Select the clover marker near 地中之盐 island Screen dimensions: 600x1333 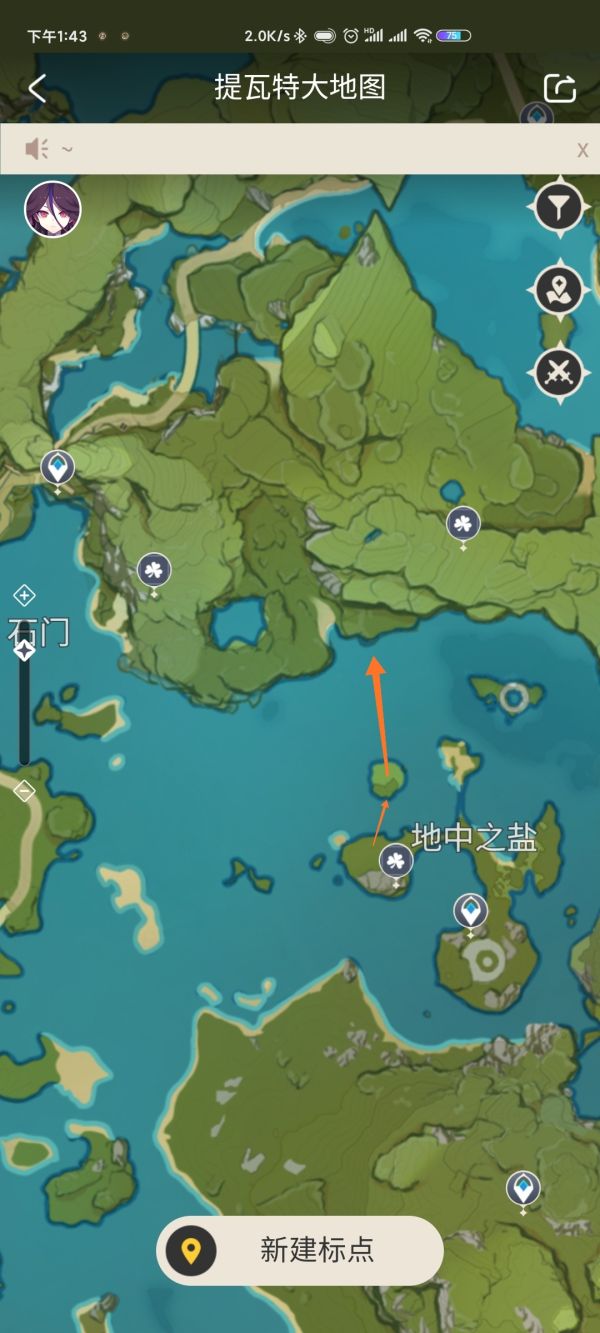[x=396, y=860]
